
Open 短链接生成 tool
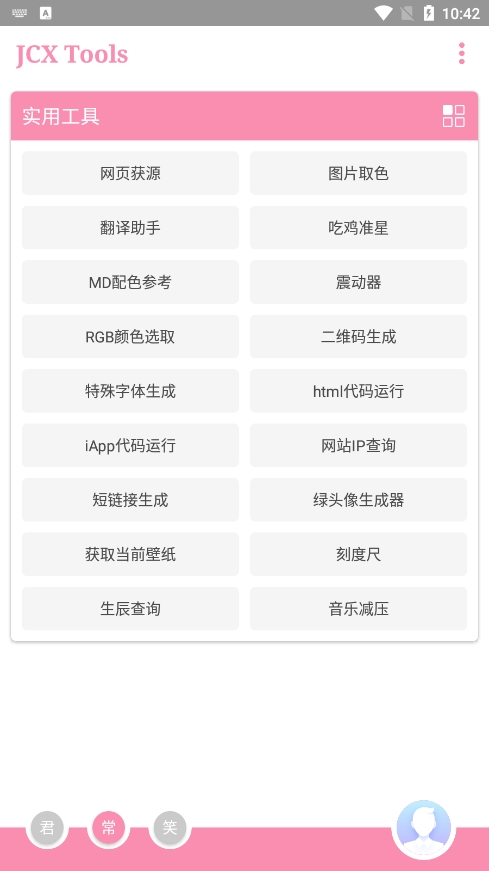click(x=131, y=500)
